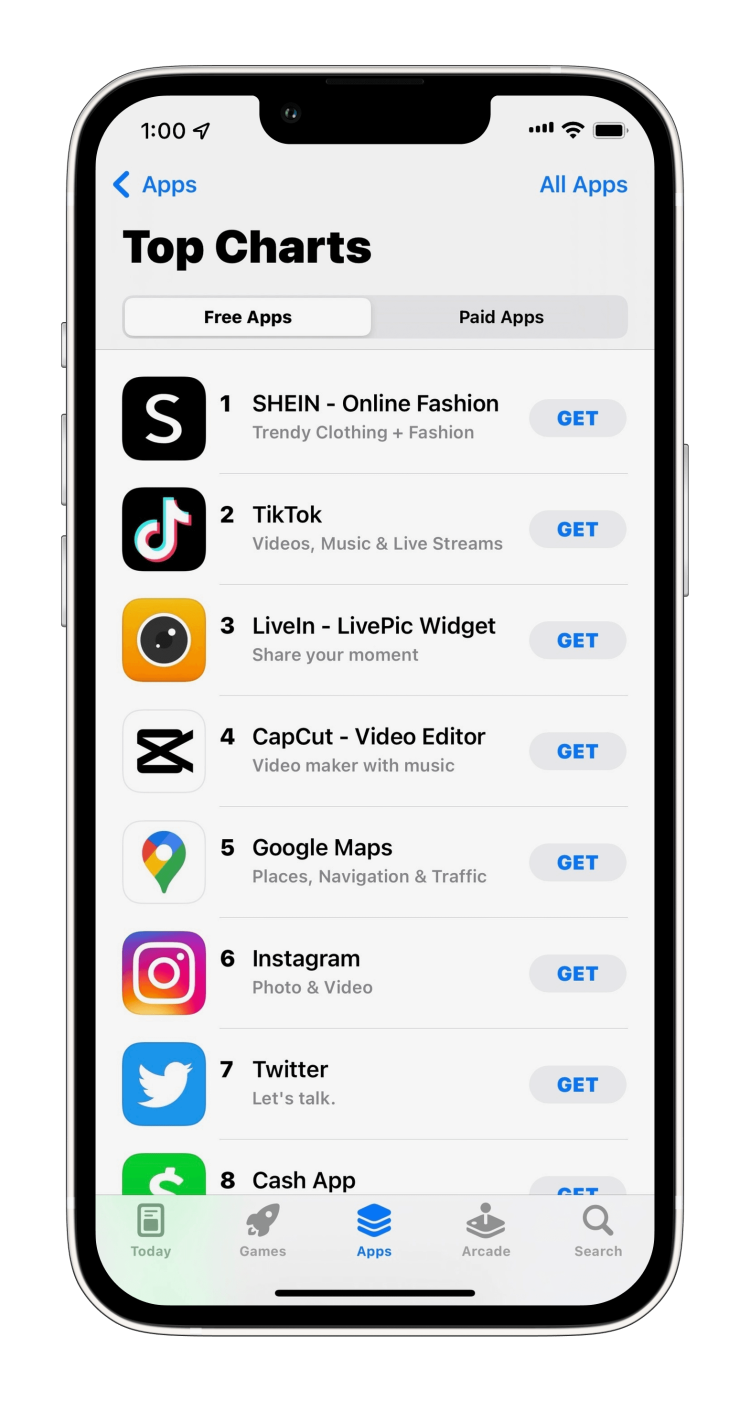The width and height of the screenshot is (750, 1401).
Task: Get the LiveIn - LivePic Widget app
Action: click(577, 641)
